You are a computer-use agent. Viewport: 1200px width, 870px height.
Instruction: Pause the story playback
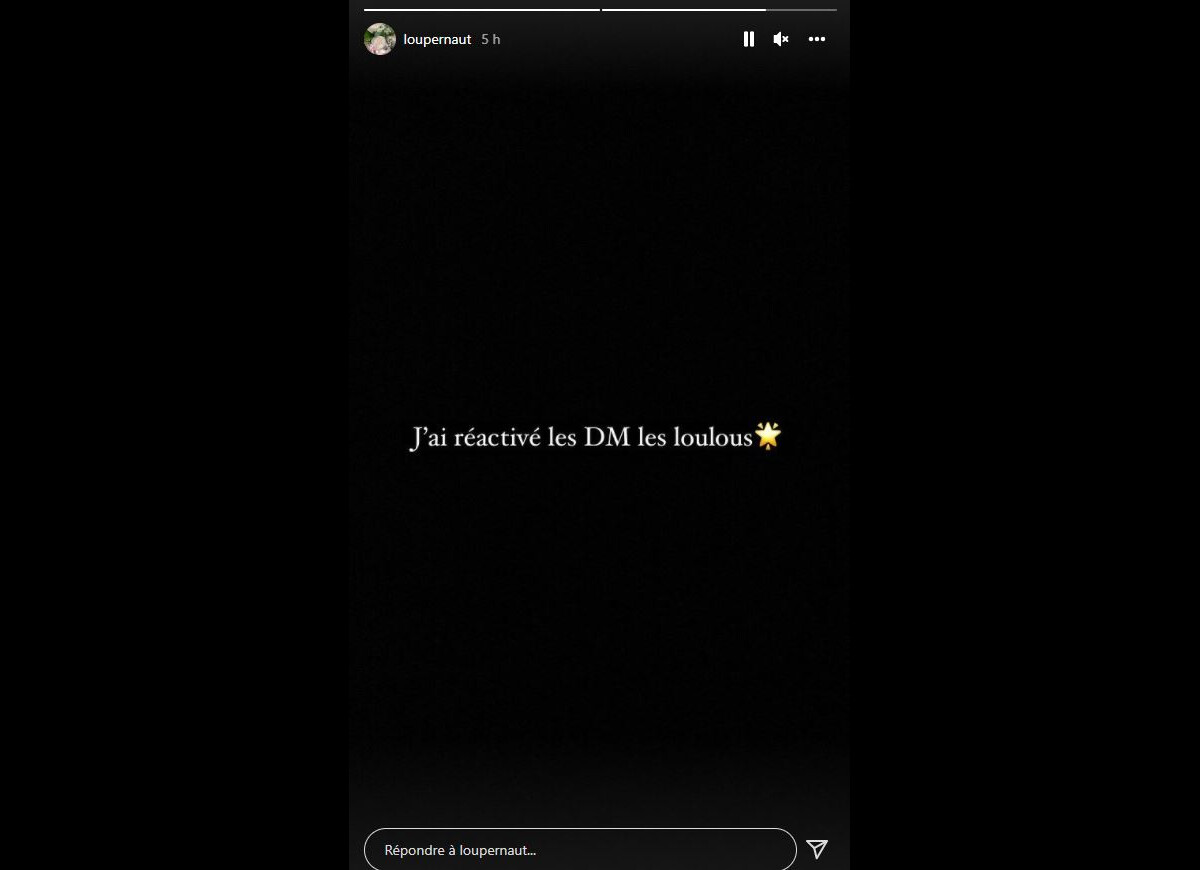pyautogui.click(x=748, y=39)
